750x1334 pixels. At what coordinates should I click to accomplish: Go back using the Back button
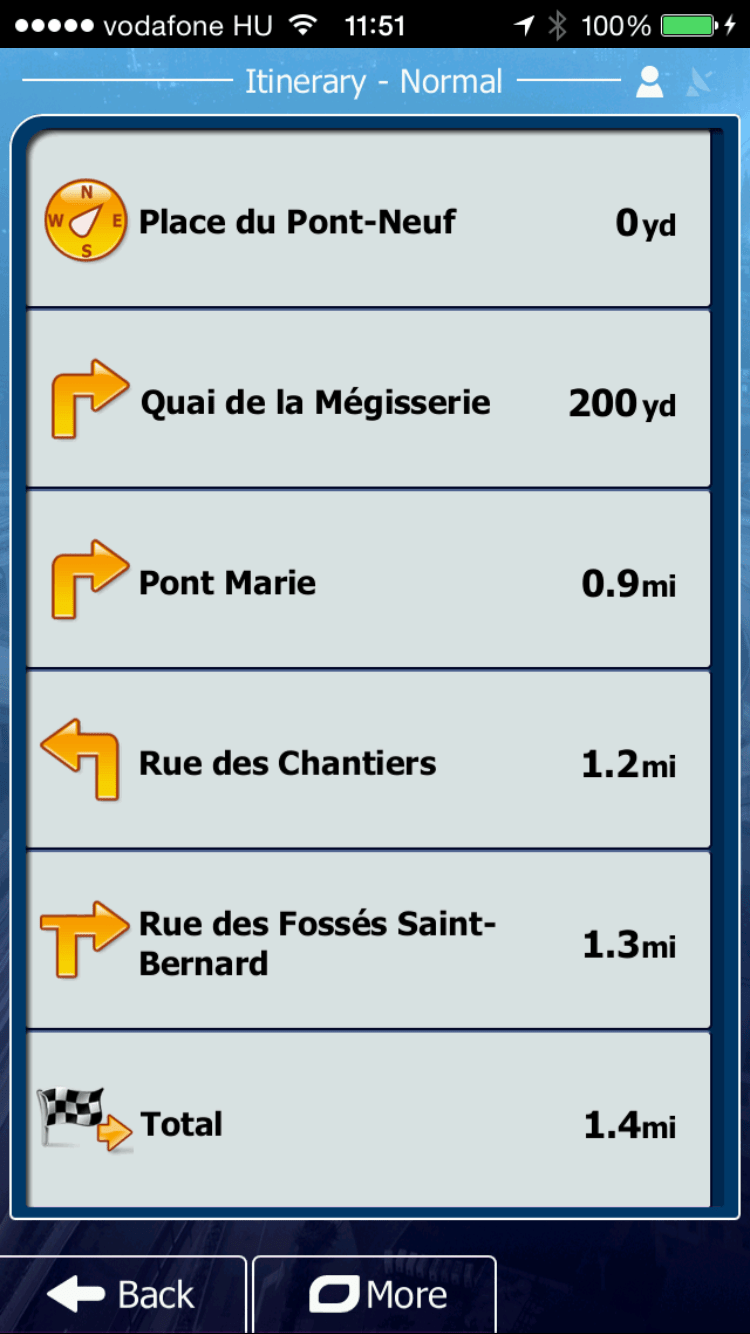122,1295
